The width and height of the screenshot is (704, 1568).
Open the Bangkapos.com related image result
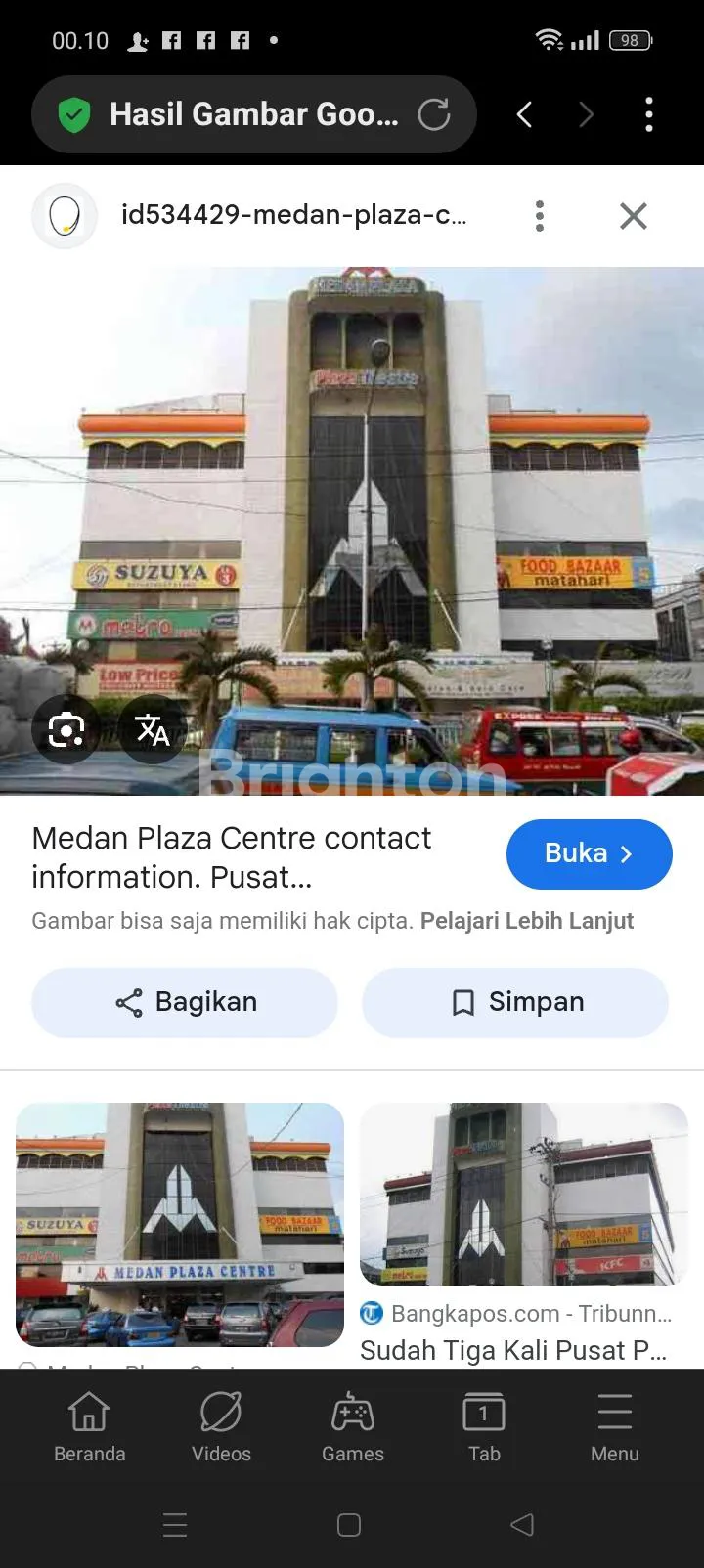pos(524,1195)
